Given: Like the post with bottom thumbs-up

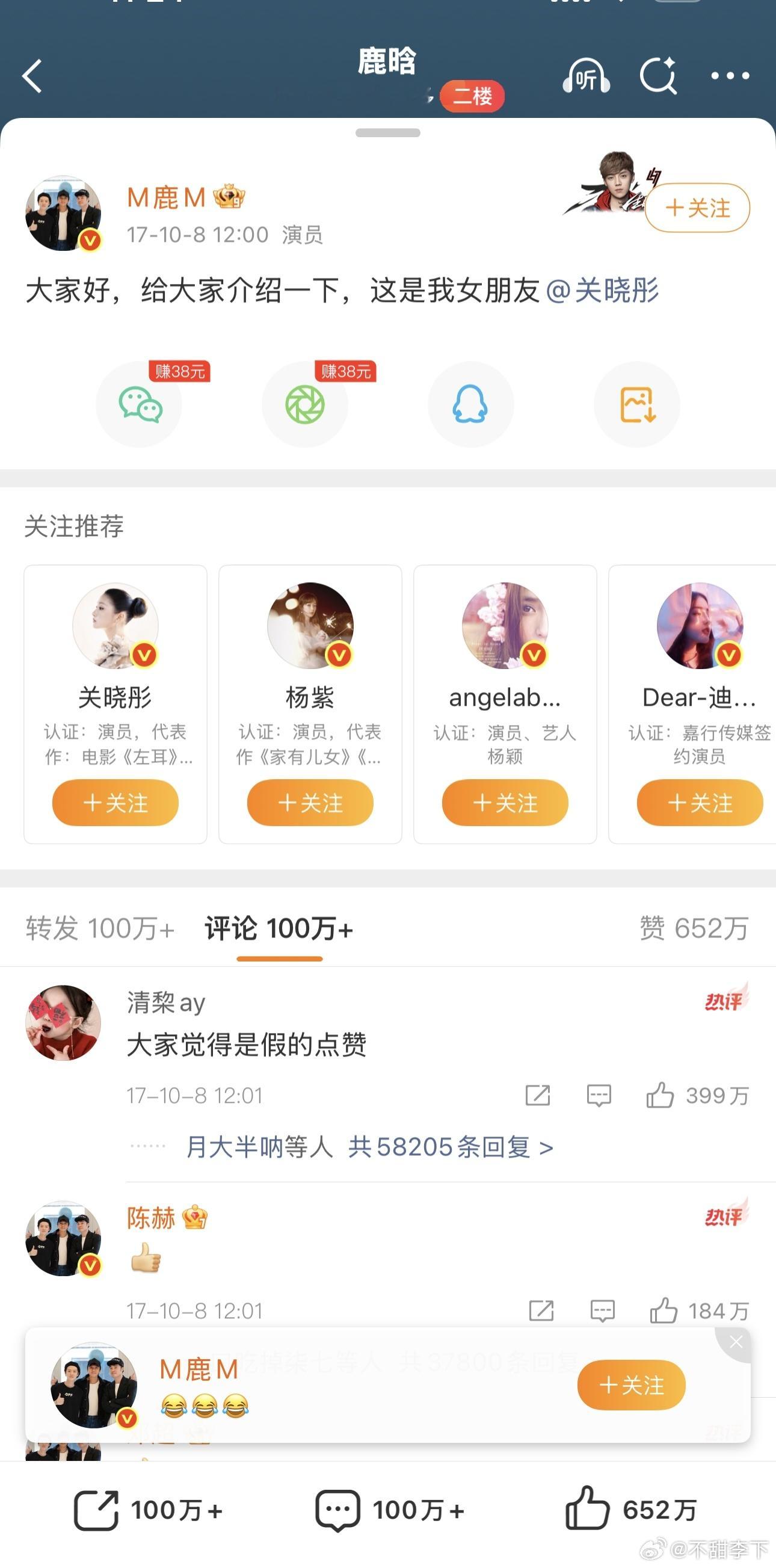Looking at the screenshot, I should (587, 1510).
